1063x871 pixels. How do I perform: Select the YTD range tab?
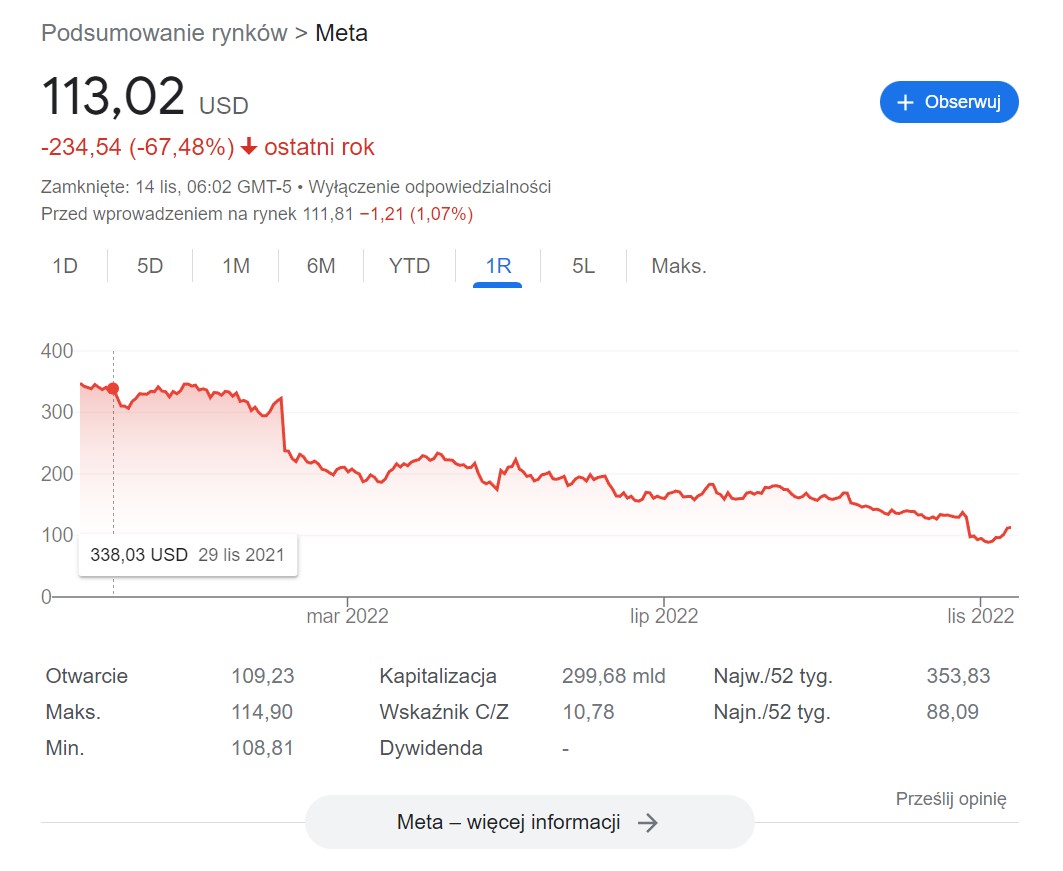(409, 266)
